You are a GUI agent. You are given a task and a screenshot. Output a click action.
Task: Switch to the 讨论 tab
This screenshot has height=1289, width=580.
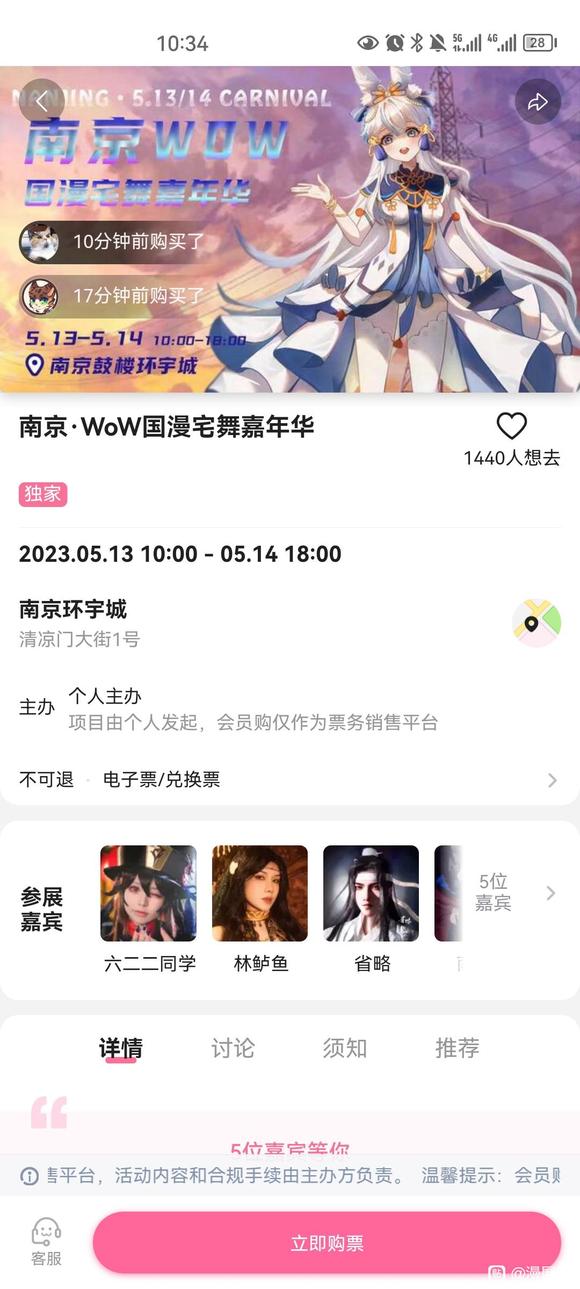pos(232,1048)
